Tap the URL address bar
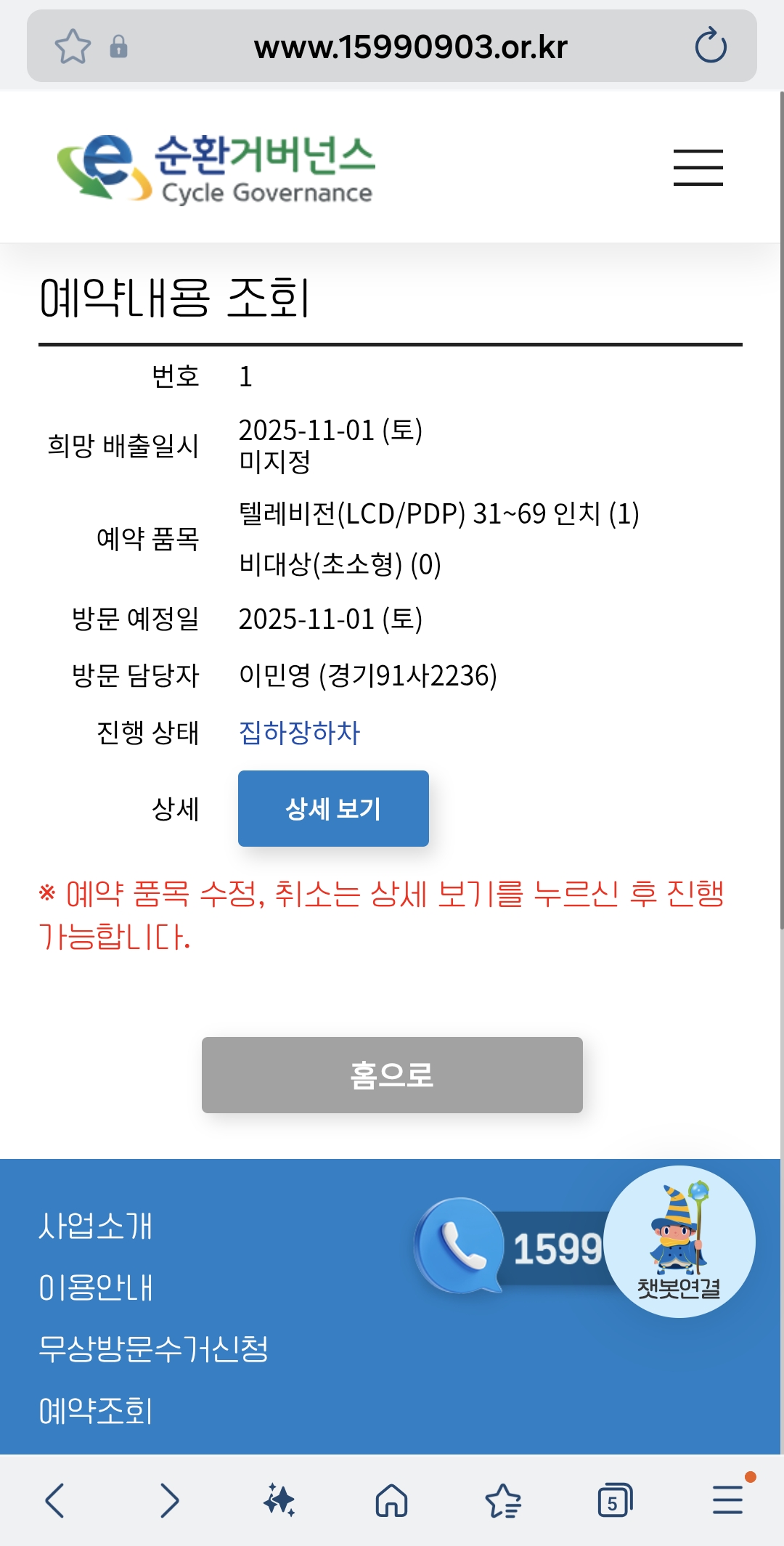784x1546 pixels. tap(410, 46)
